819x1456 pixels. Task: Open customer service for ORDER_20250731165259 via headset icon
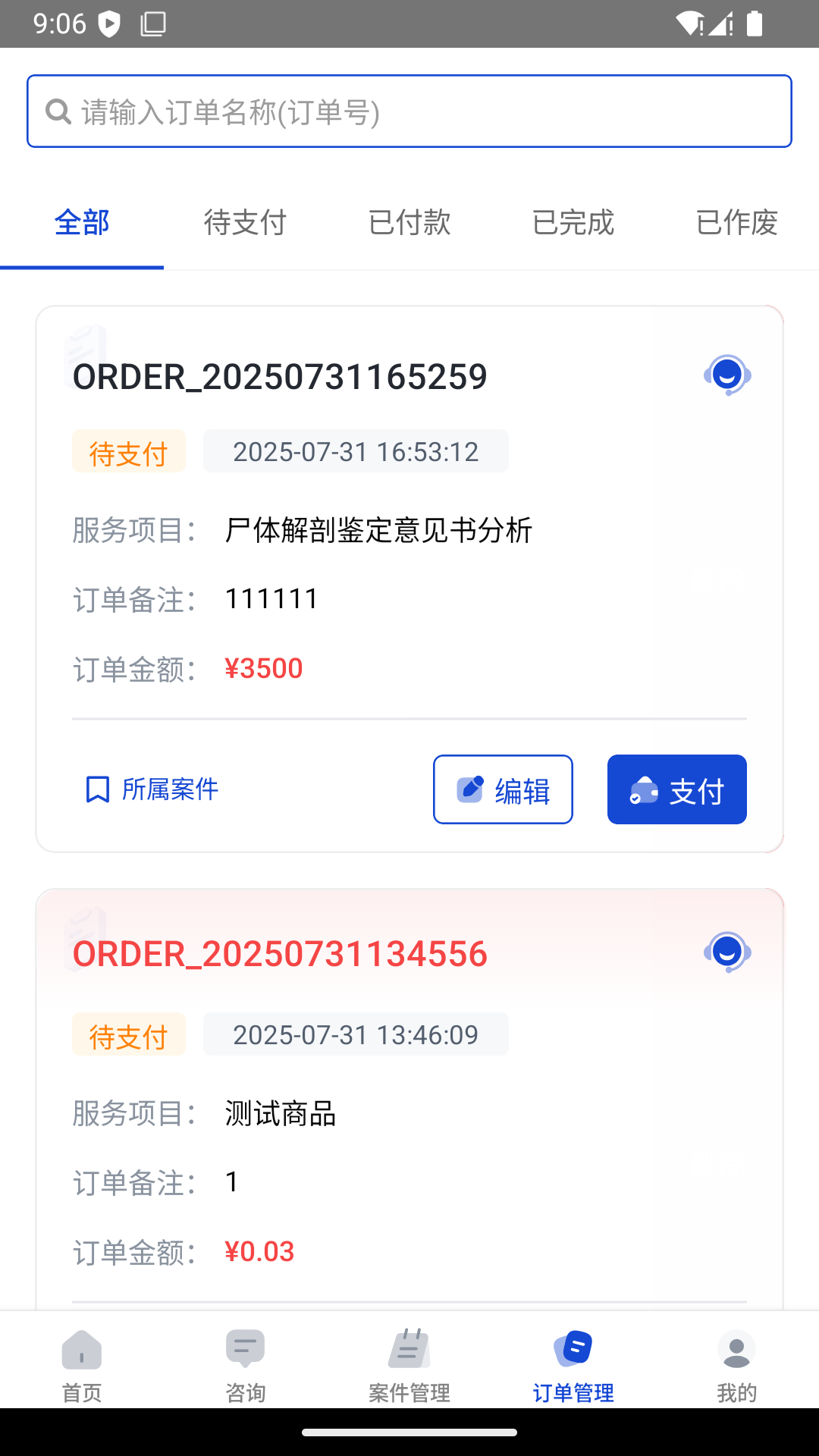tap(730, 373)
